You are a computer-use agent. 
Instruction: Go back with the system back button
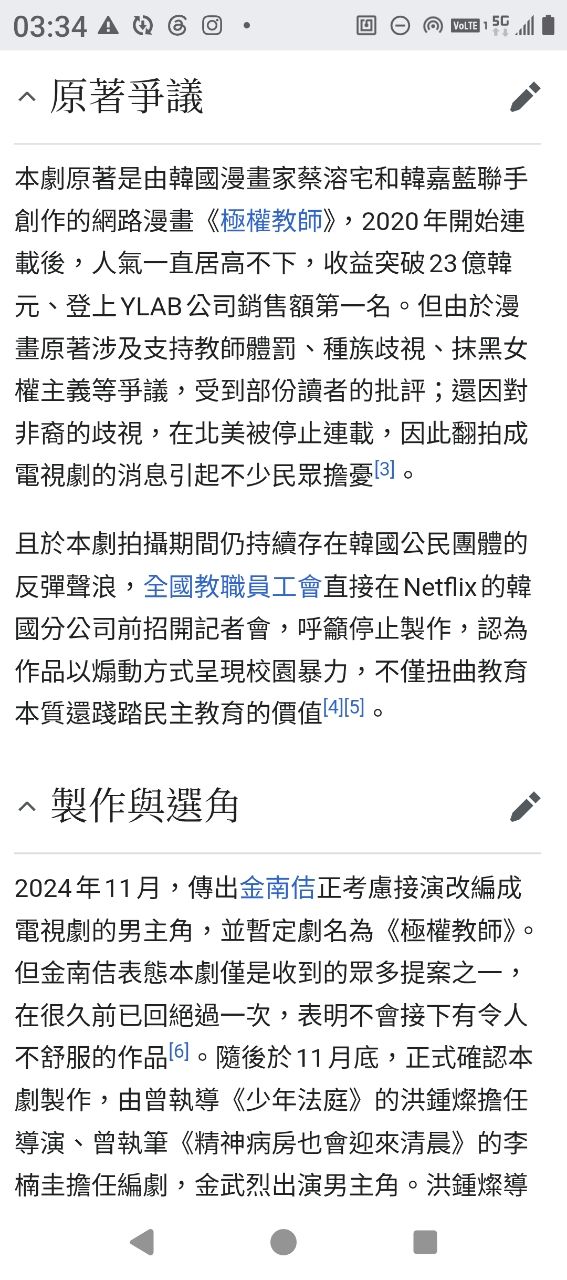pyautogui.click(x=142, y=1242)
